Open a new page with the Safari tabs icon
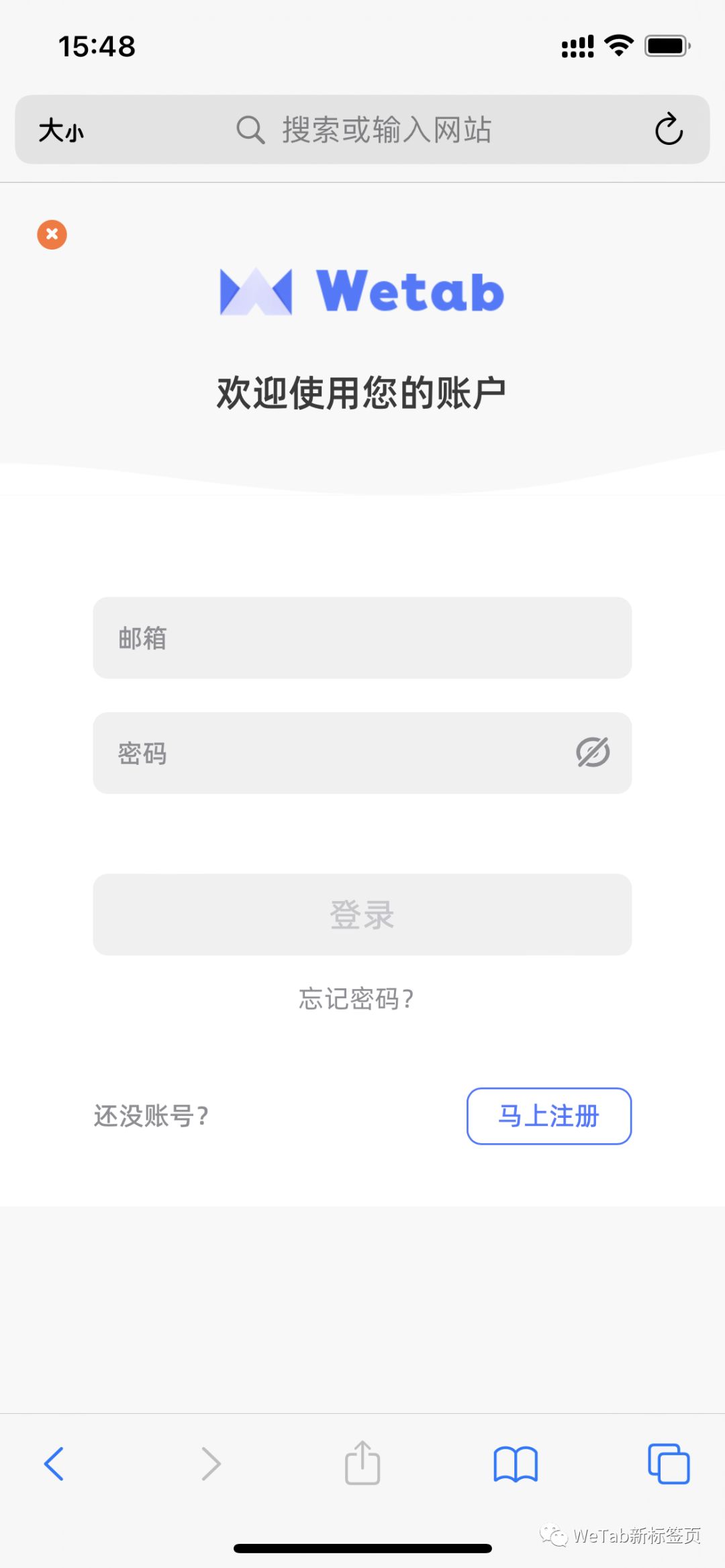This screenshot has height=1568, width=725. (669, 1465)
